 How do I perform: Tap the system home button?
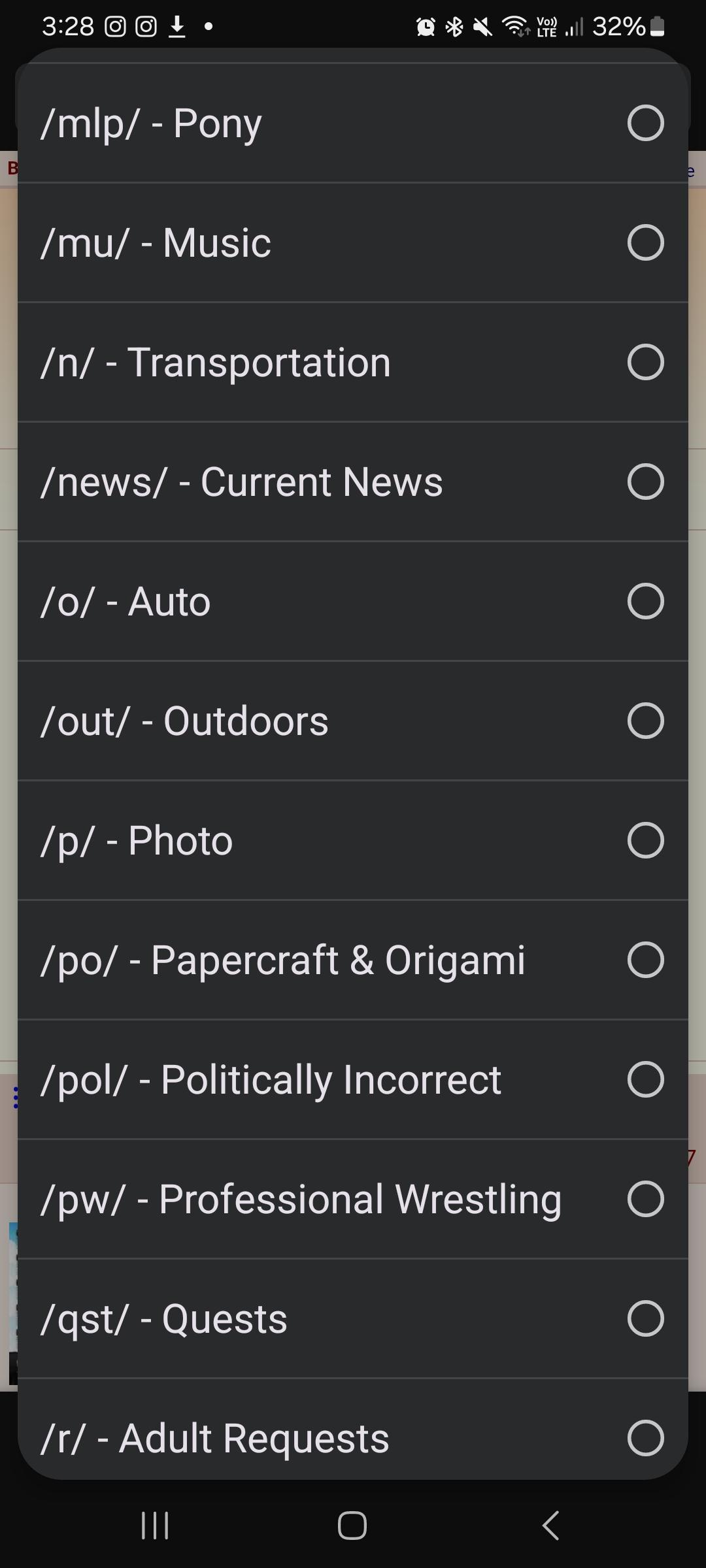click(352, 1526)
